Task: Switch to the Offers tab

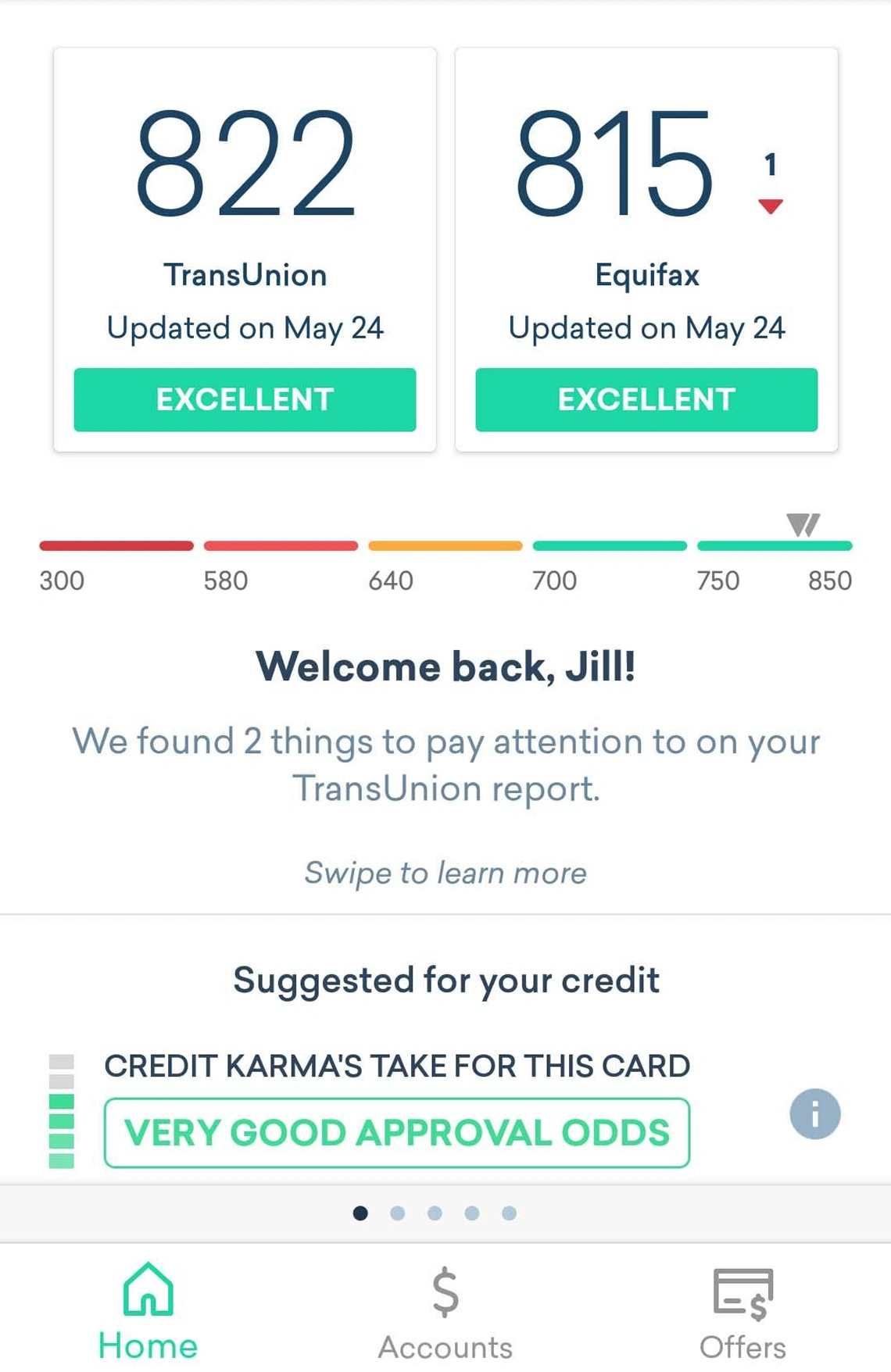Action: (x=742, y=1313)
